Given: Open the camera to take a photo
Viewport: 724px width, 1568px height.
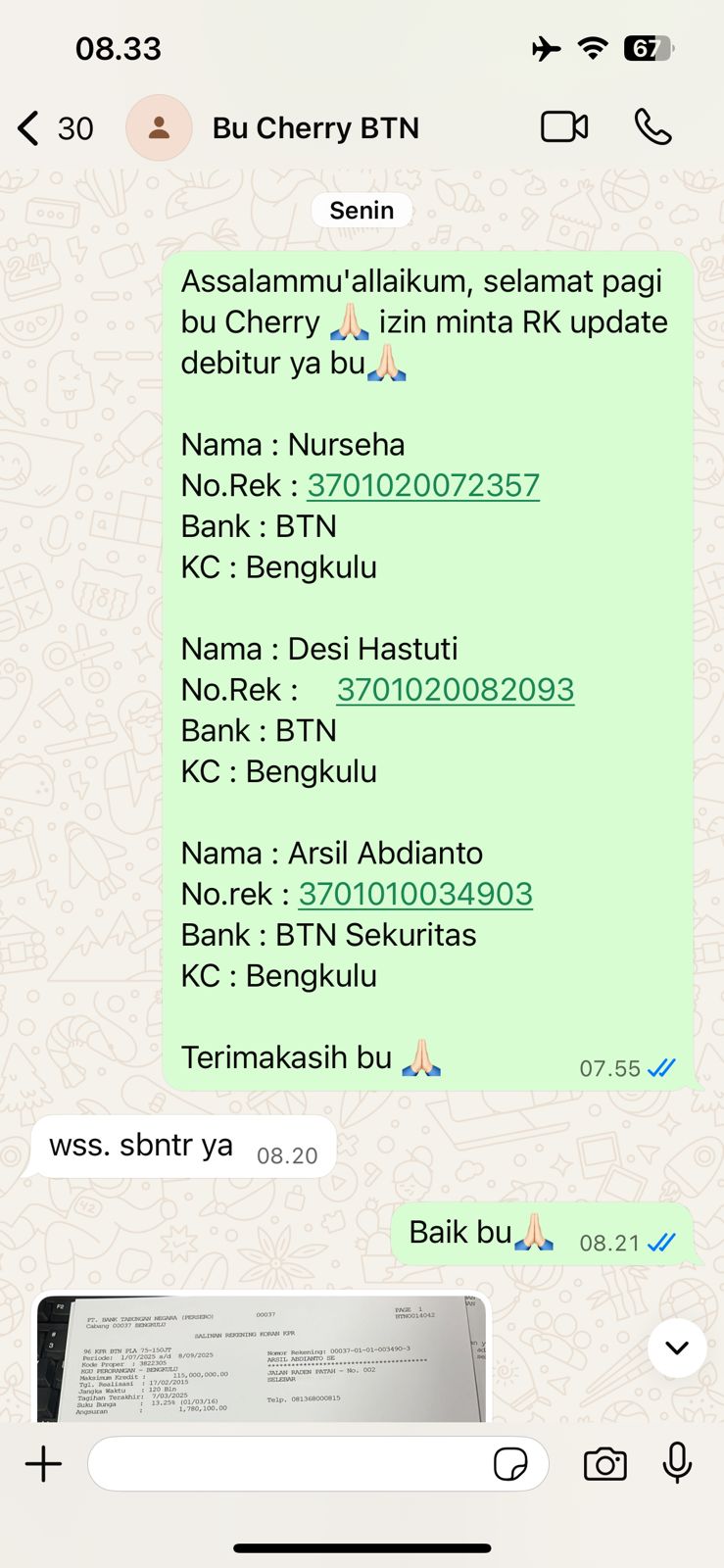Looking at the screenshot, I should [605, 1465].
